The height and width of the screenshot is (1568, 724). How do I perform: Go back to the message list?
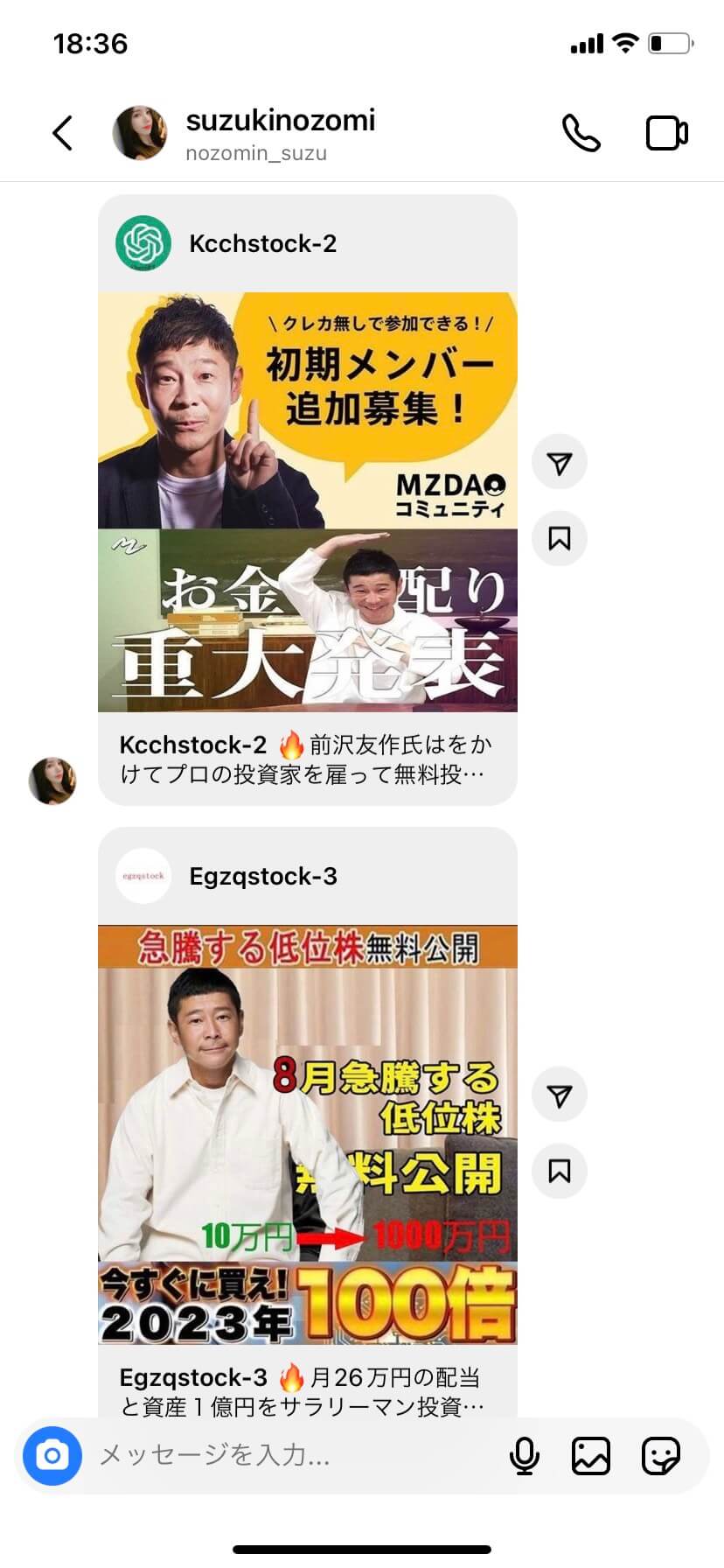[62, 134]
